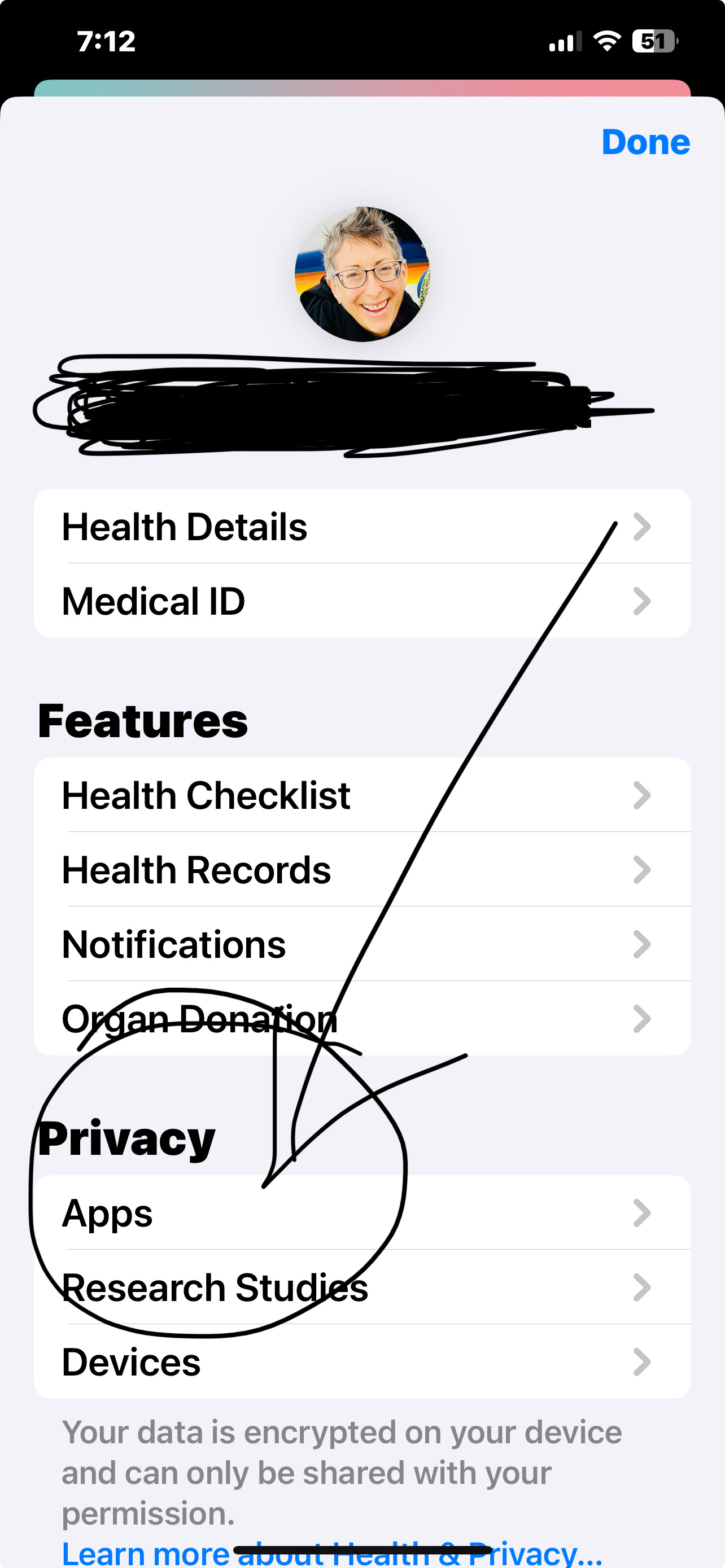The image size is (725, 1568).
Task: Open Notifications settings
Action: pos(361,944)
